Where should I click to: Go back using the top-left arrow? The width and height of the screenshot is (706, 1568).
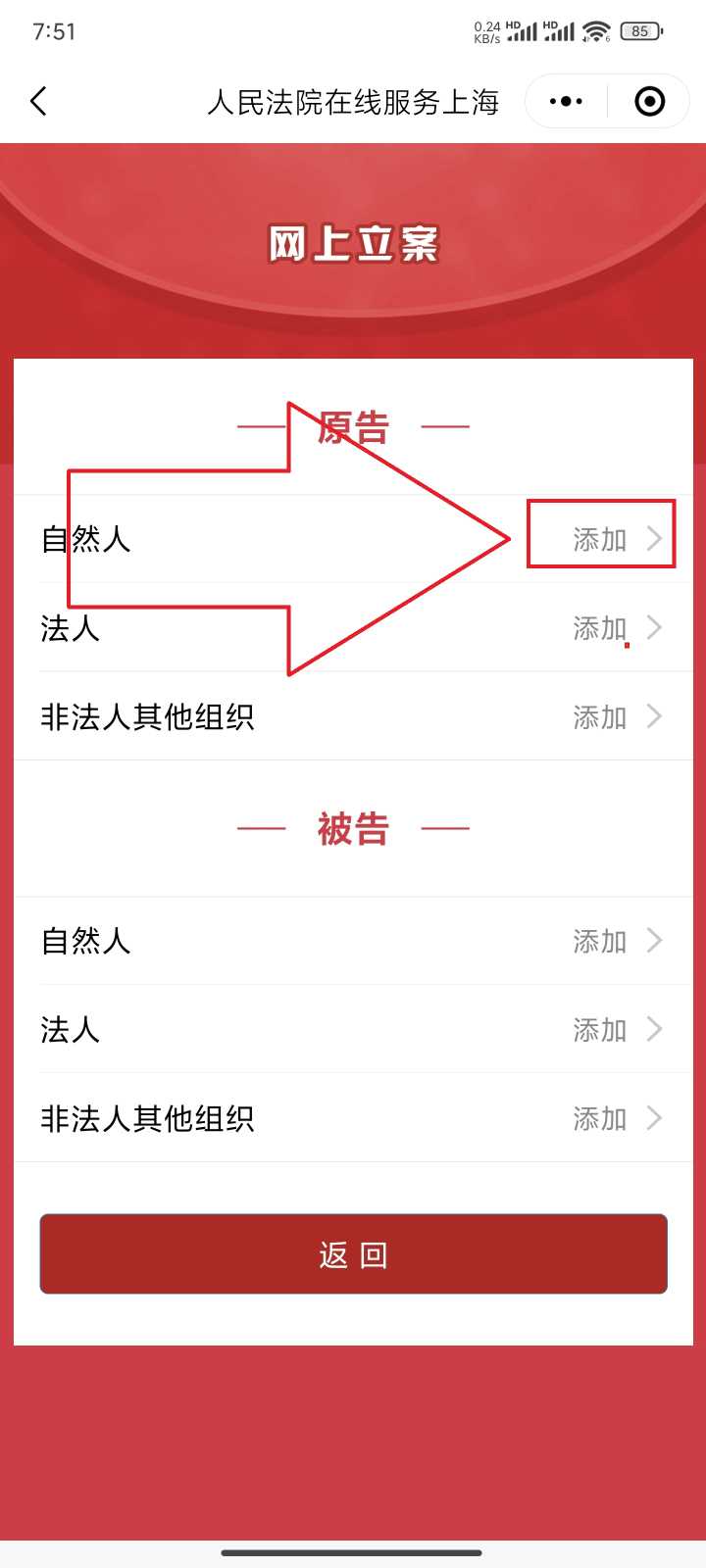[x=39, y=101]
